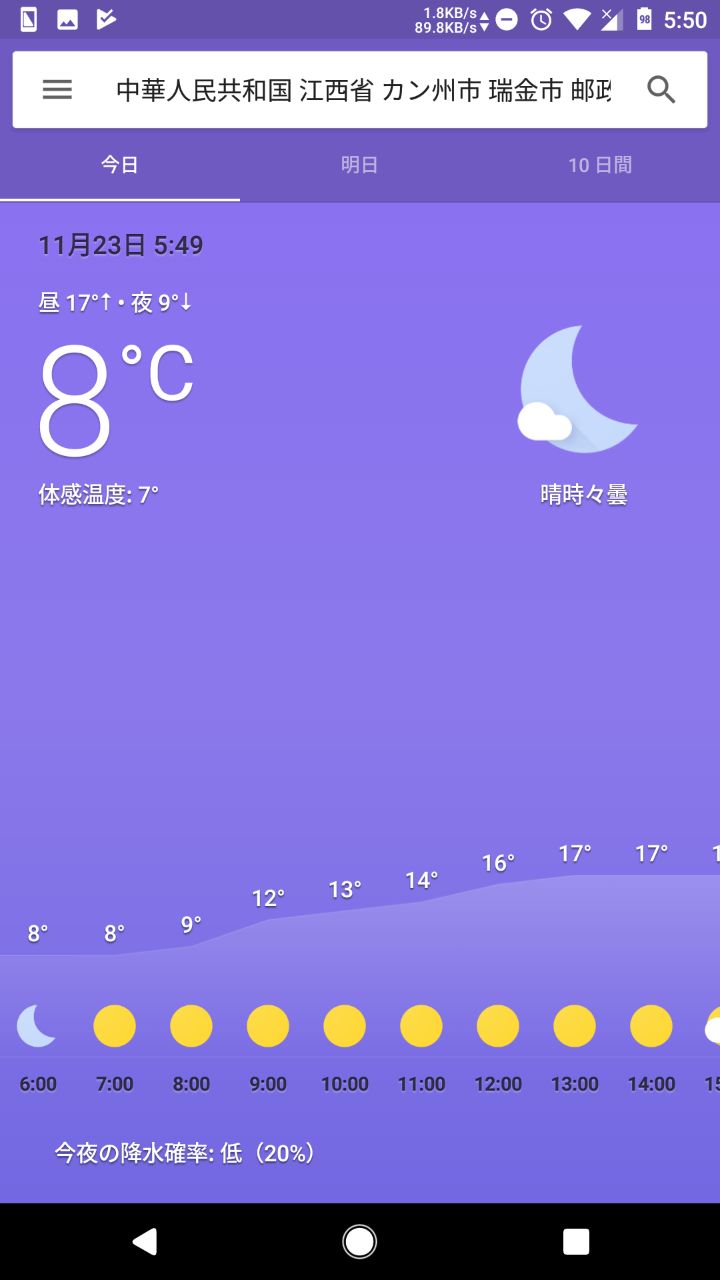The height and width of the screenshot is (1280, 720).
Task: Select the 今日 tab
Action: 120,165
